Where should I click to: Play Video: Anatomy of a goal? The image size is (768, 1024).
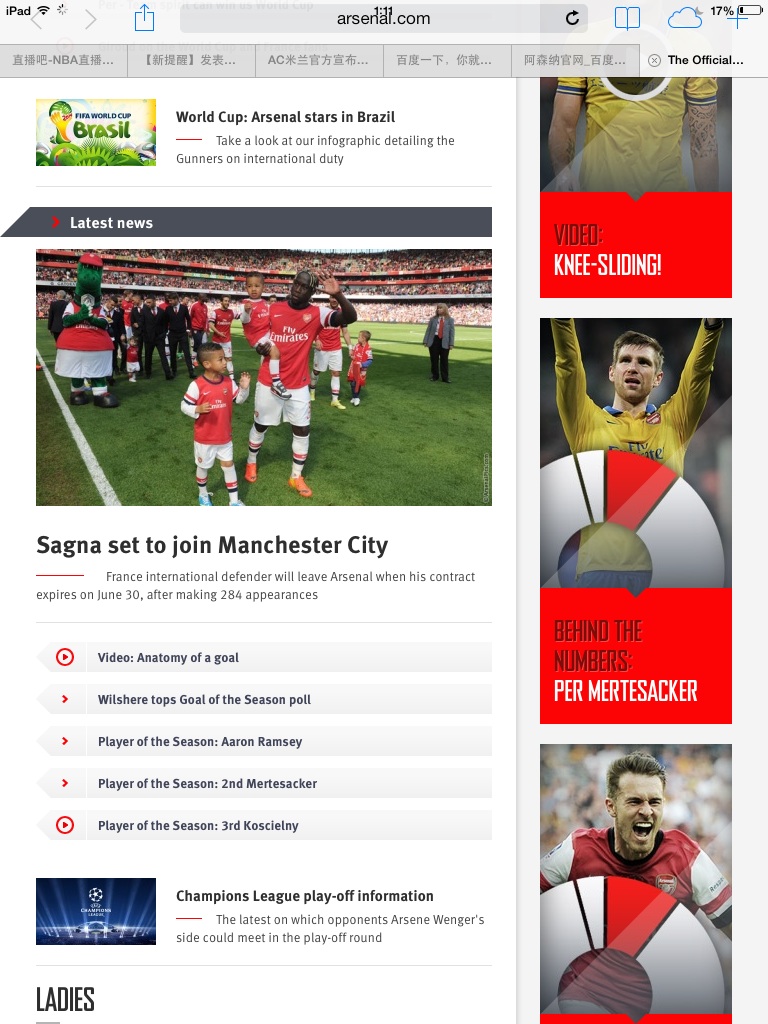(168, 657)
